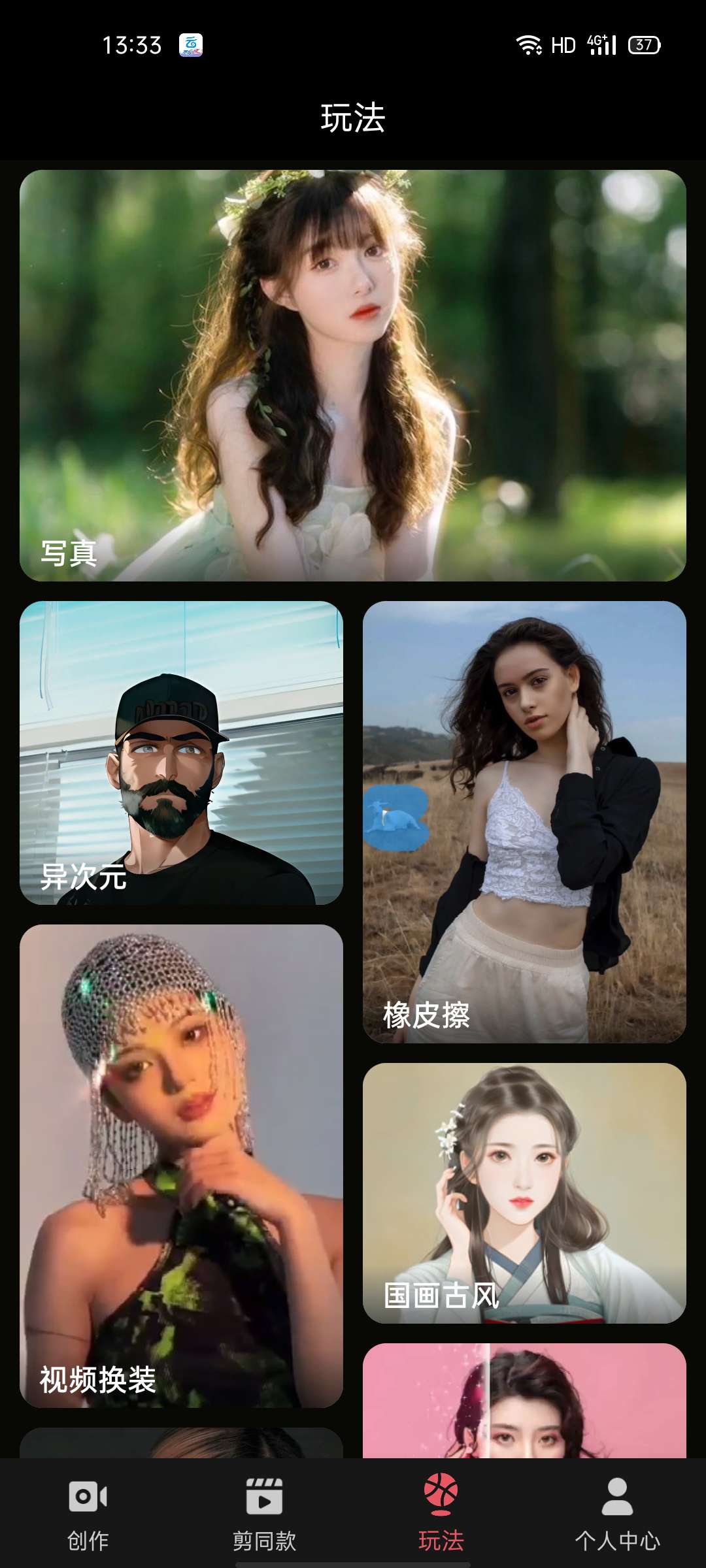Select the 橡皮擦 eraser tool card
Screen dimensions: 706x1568
click(524, 822)
